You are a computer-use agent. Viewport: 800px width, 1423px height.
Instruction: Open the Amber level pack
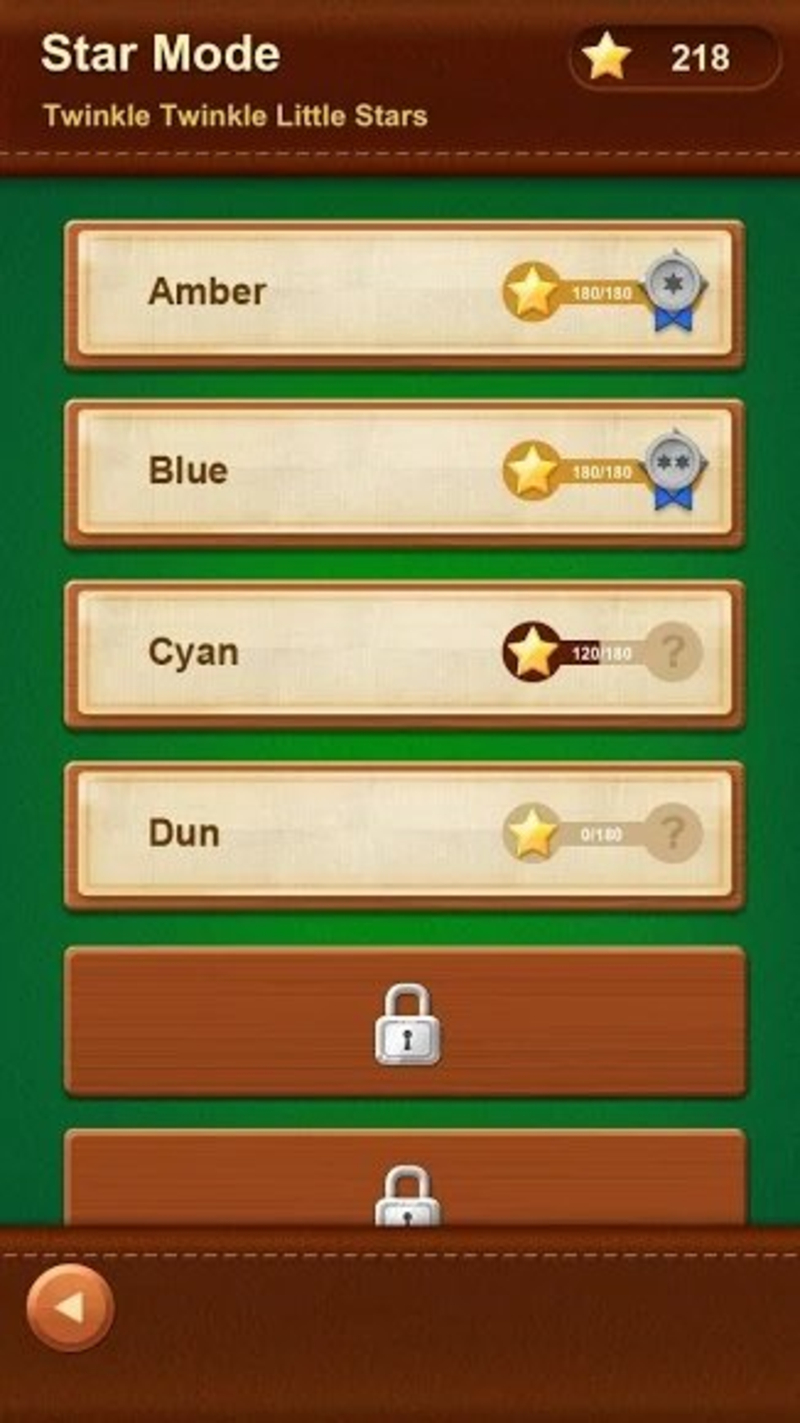404,293
